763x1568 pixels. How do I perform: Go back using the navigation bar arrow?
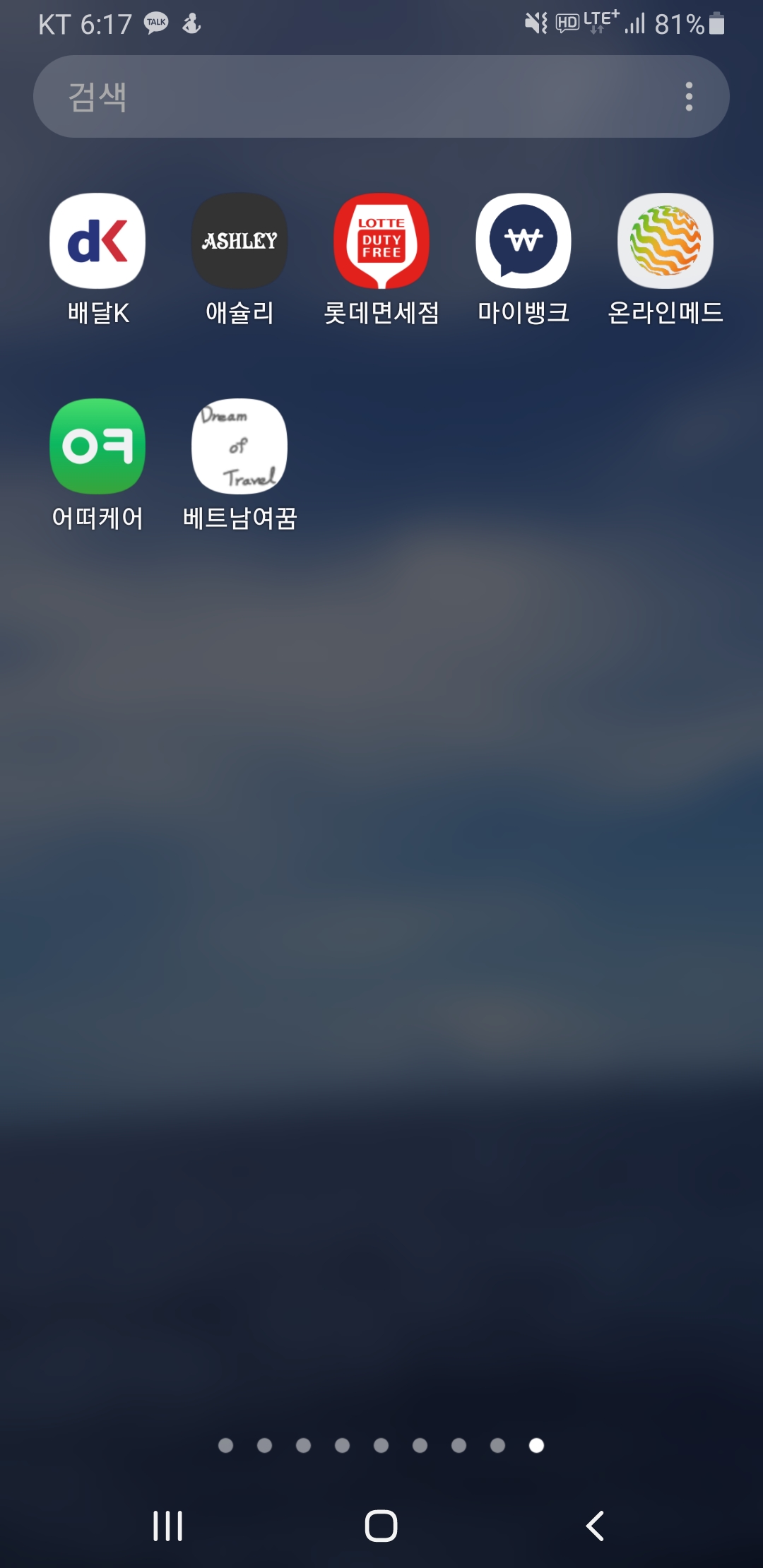pos(595,1526)
